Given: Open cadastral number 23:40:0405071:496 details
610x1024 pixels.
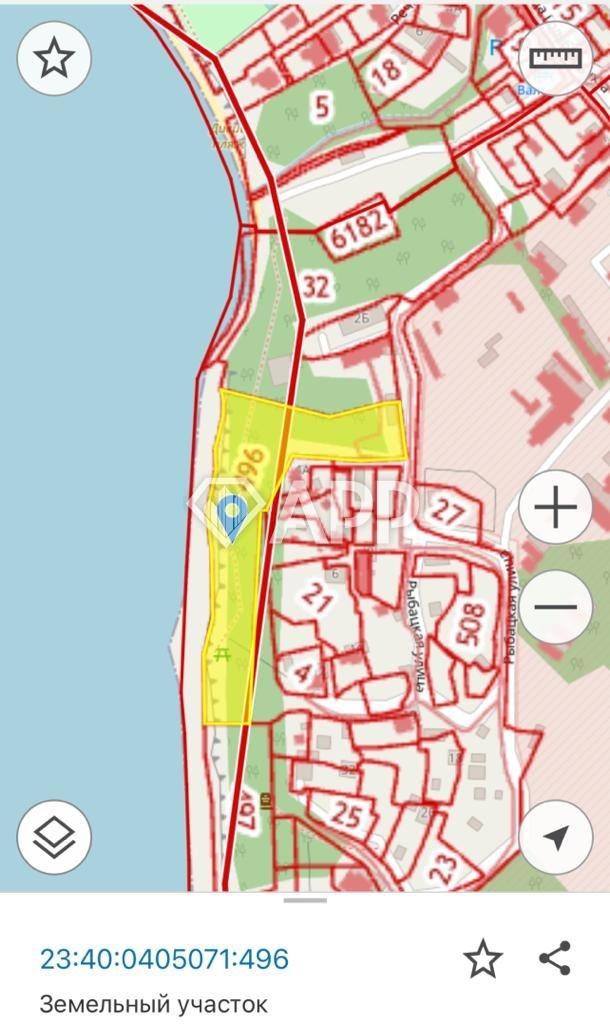Looking at the screenshot, I should click(x=164, y=959).
